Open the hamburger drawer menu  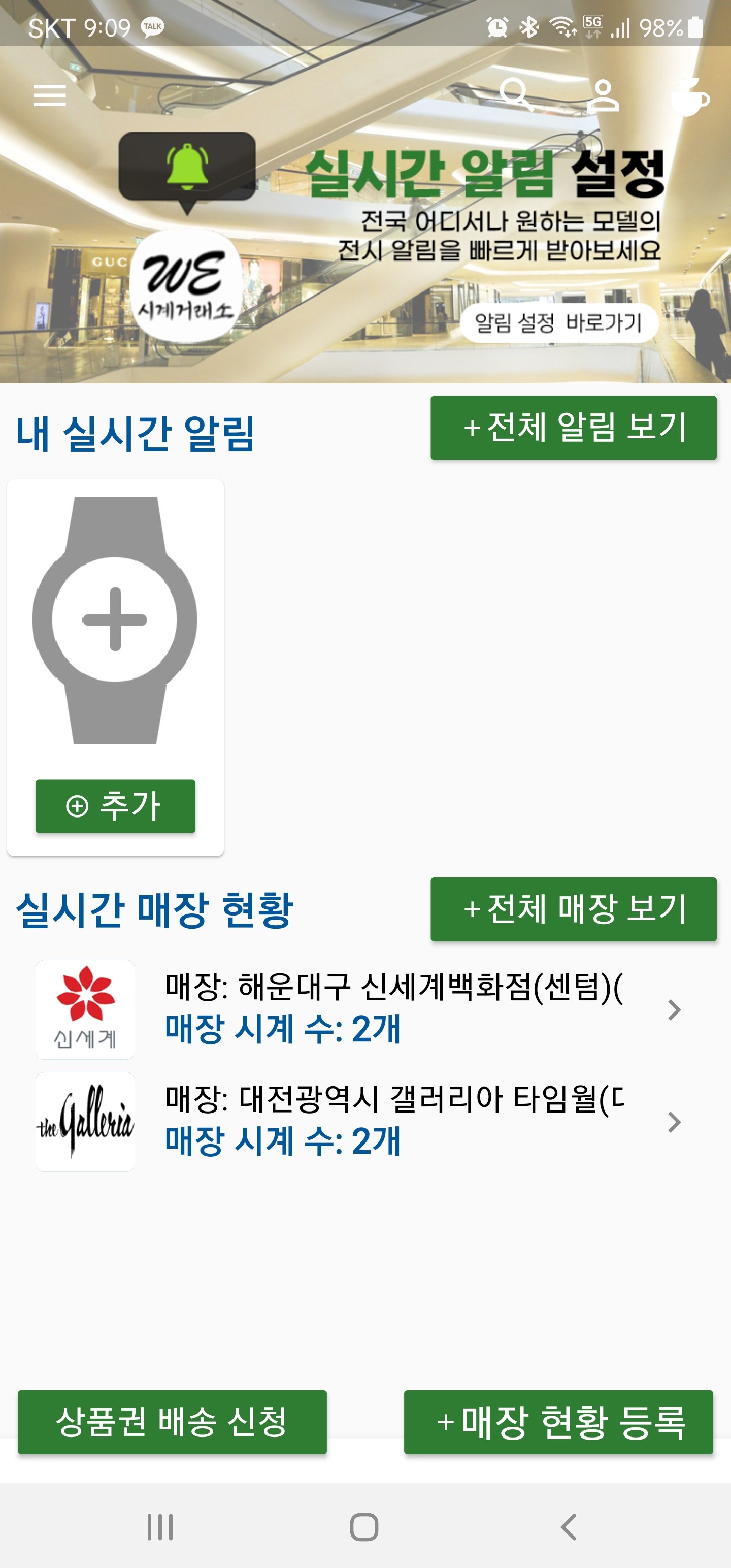(49, 95)
